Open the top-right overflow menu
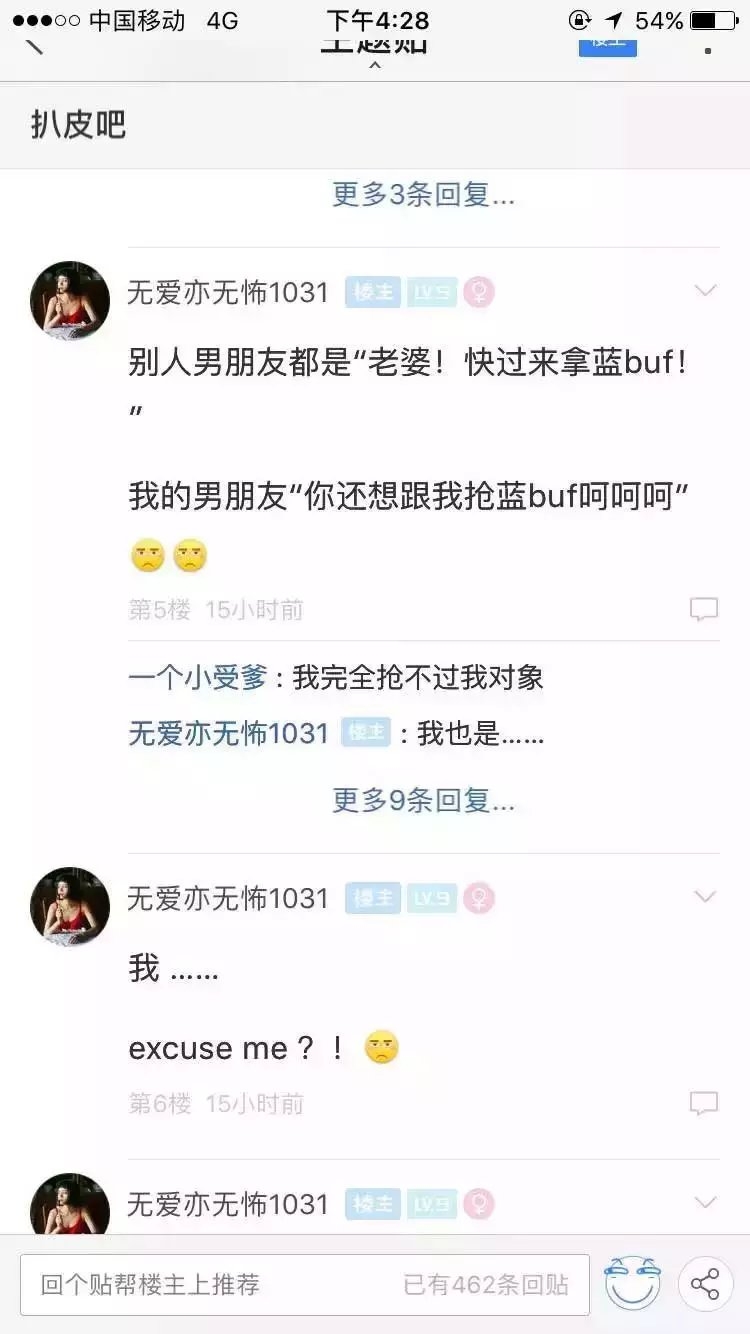Image resolution: width=750 pixels, height=1334 pixels. tap(708, 50)
